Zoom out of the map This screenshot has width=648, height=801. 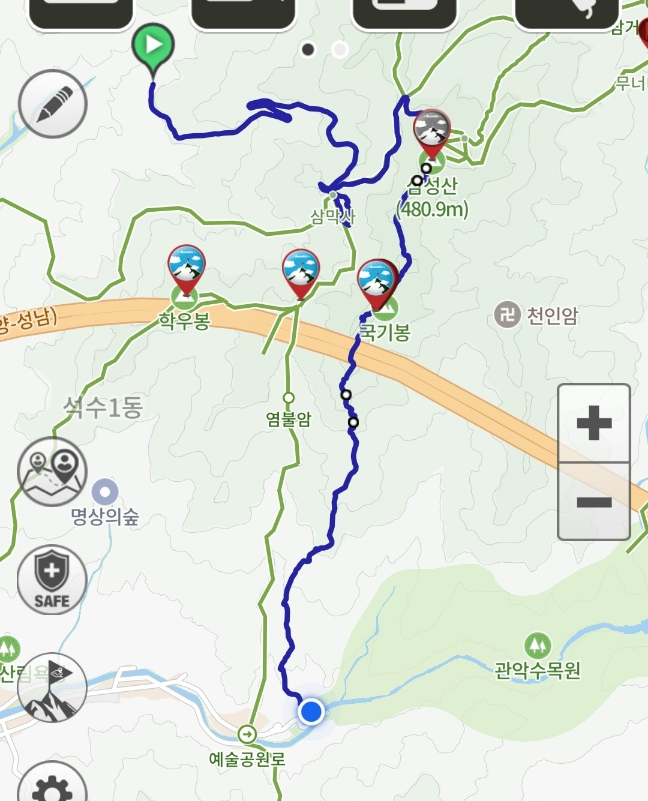594,501
